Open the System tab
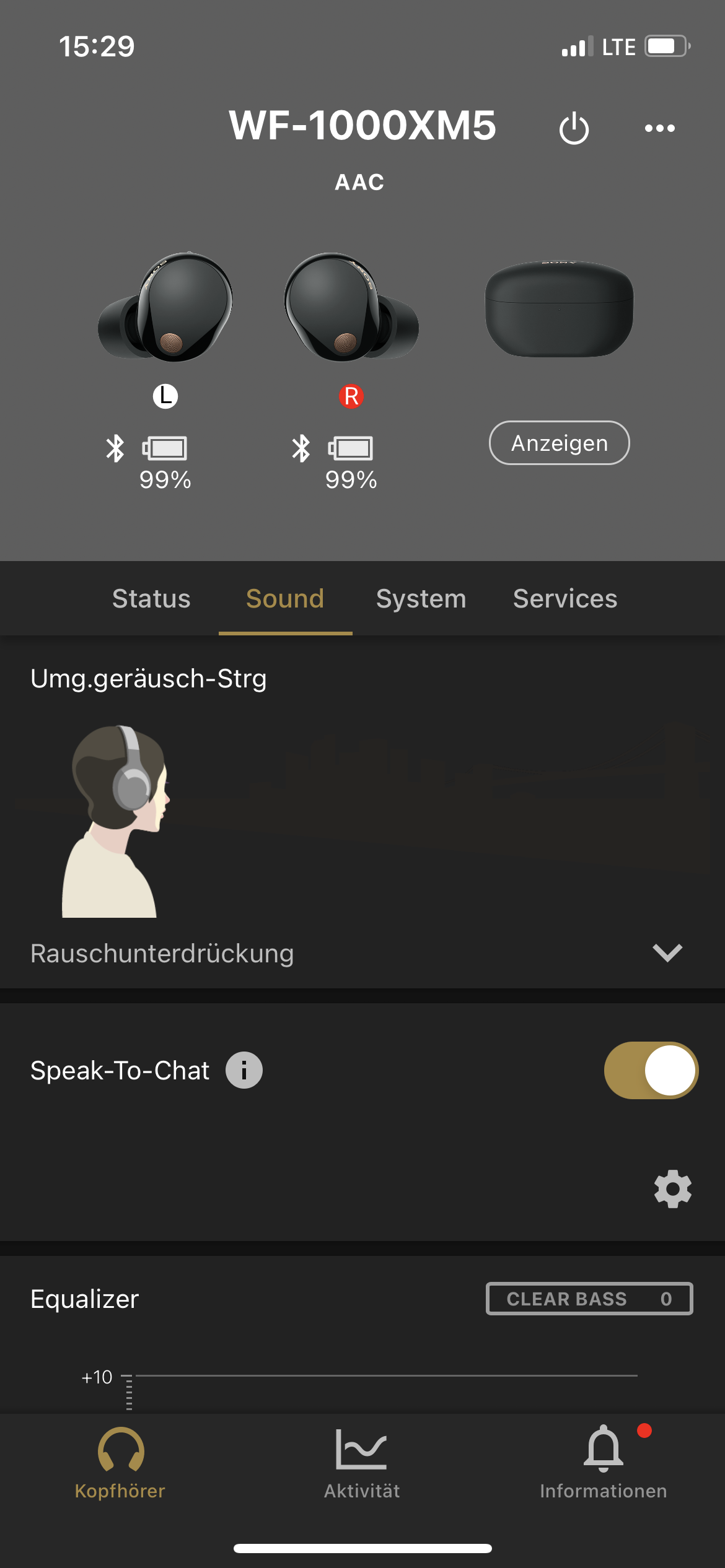 pos(421,599)
